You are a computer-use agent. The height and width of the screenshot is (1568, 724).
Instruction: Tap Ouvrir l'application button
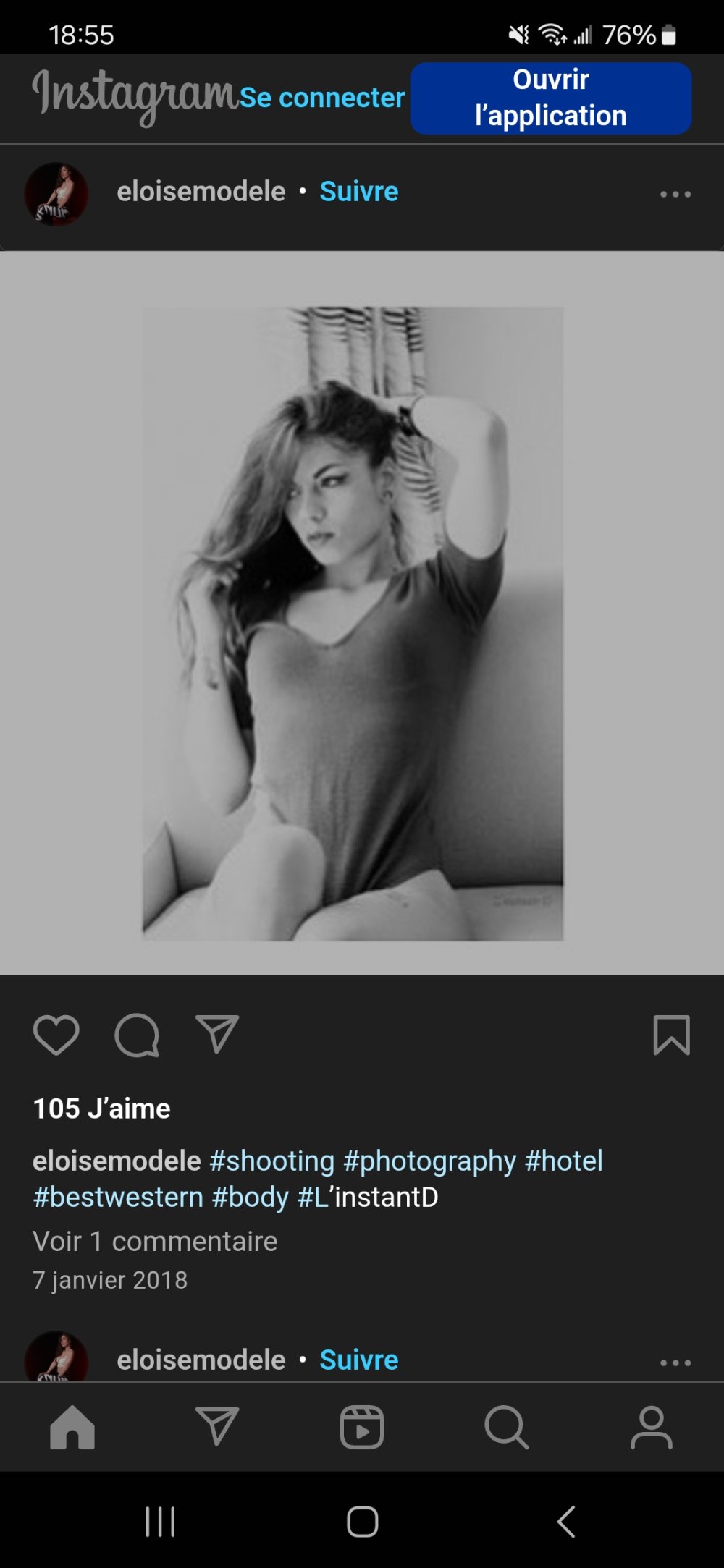[x=550, y=98]
